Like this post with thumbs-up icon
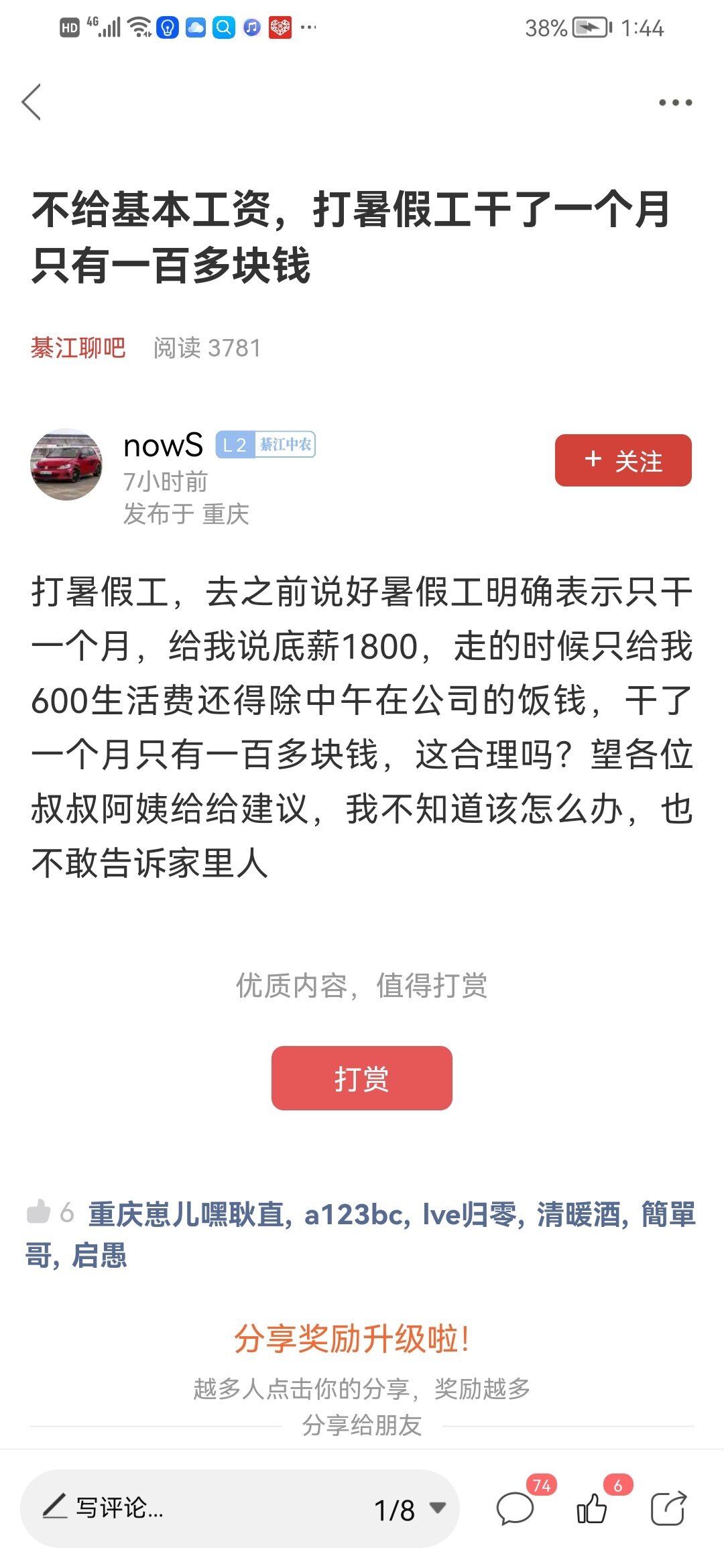This screenshot has width=724, height=1568. (x=592, y=1509)
